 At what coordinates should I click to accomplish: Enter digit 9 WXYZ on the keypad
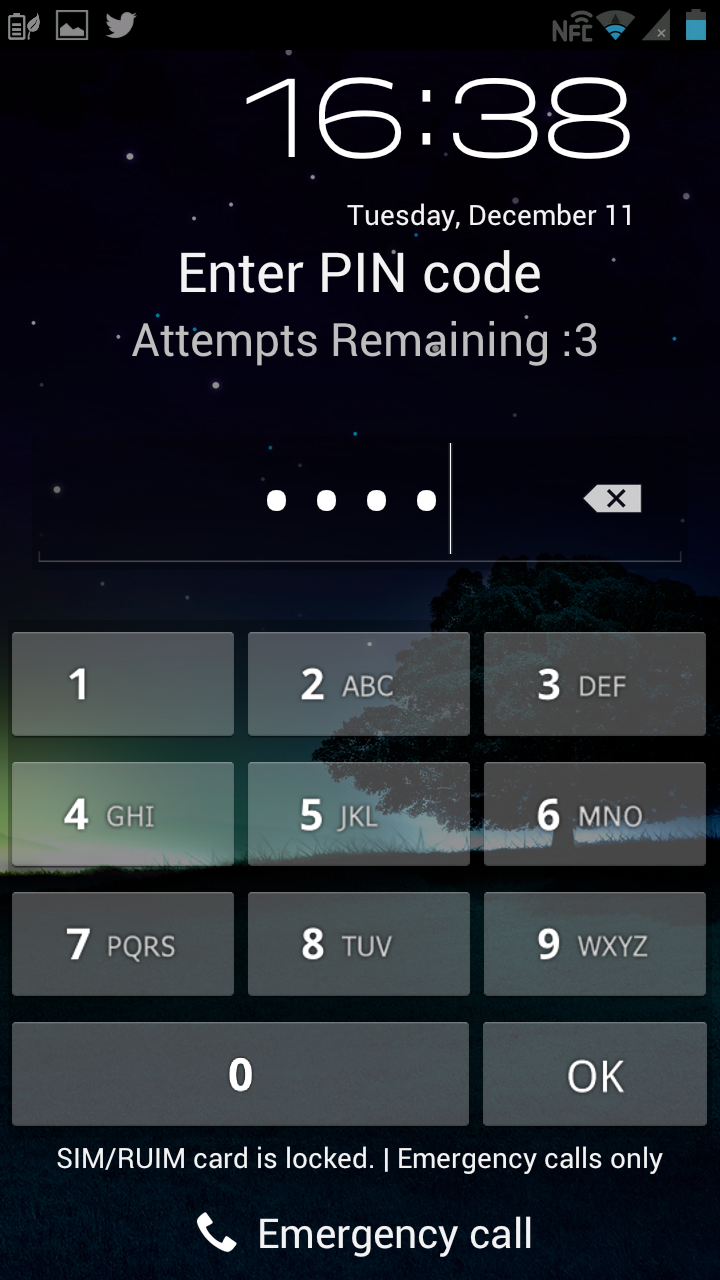(595, 944)
